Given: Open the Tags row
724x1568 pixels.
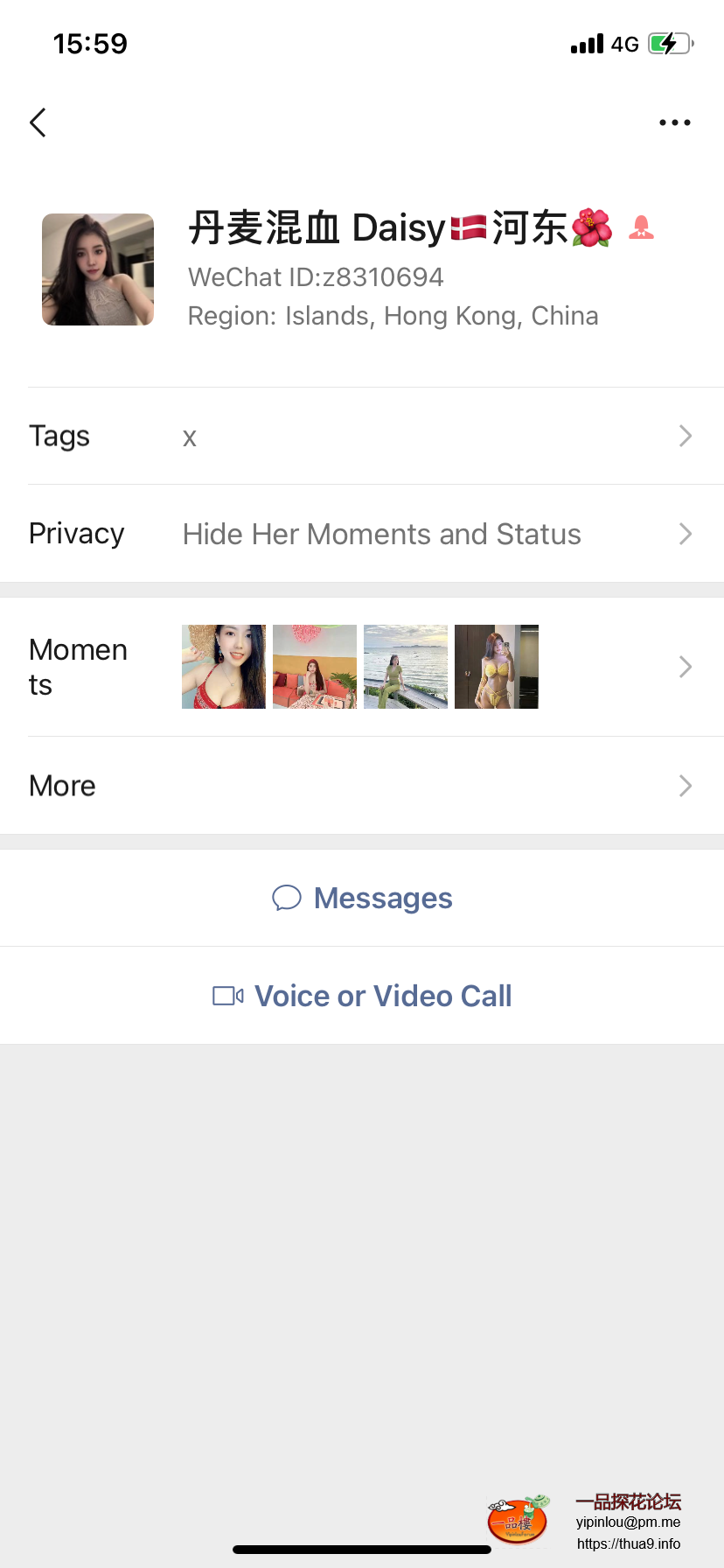Looking at the screenshot, I should point(362,436).
